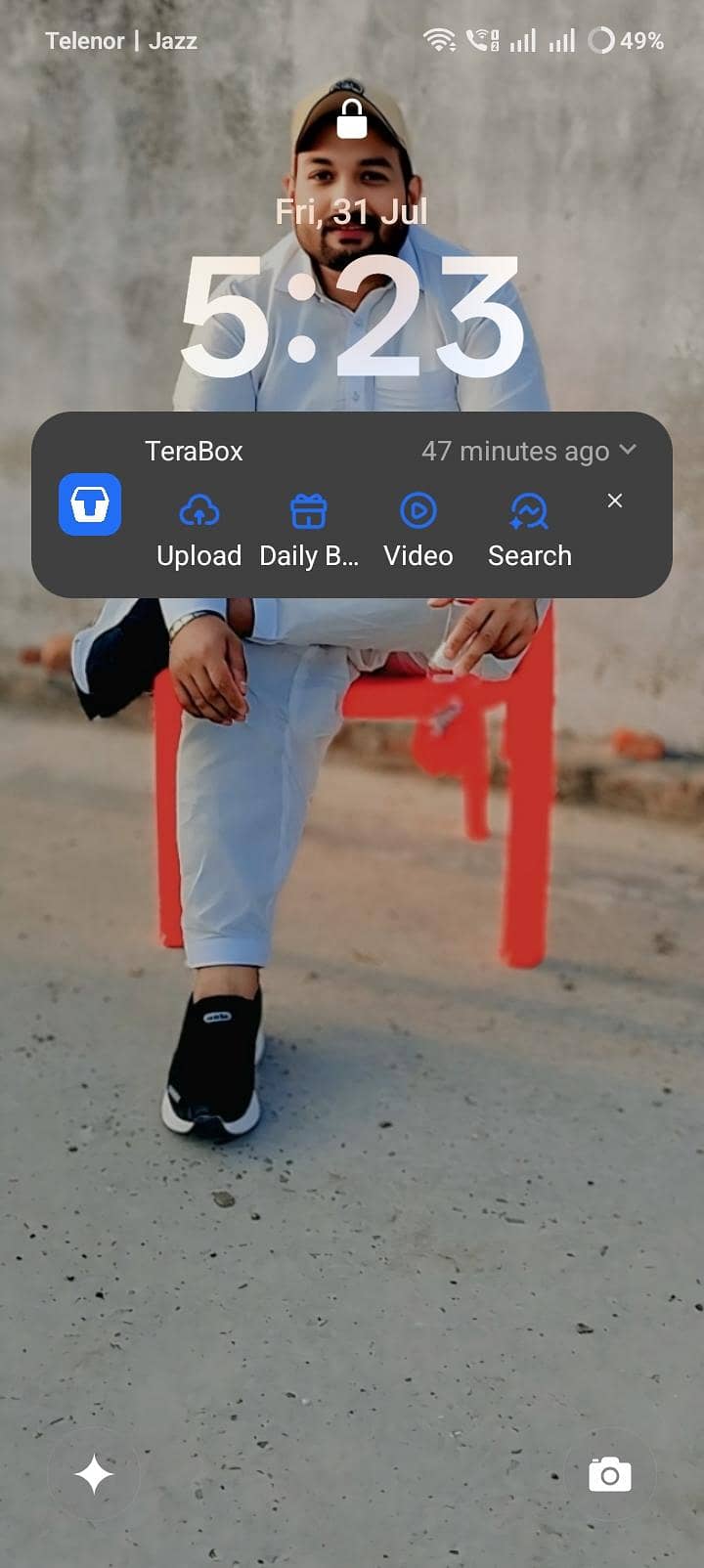Tap Search in the TeraBox notification

click(x=529, y=531)
